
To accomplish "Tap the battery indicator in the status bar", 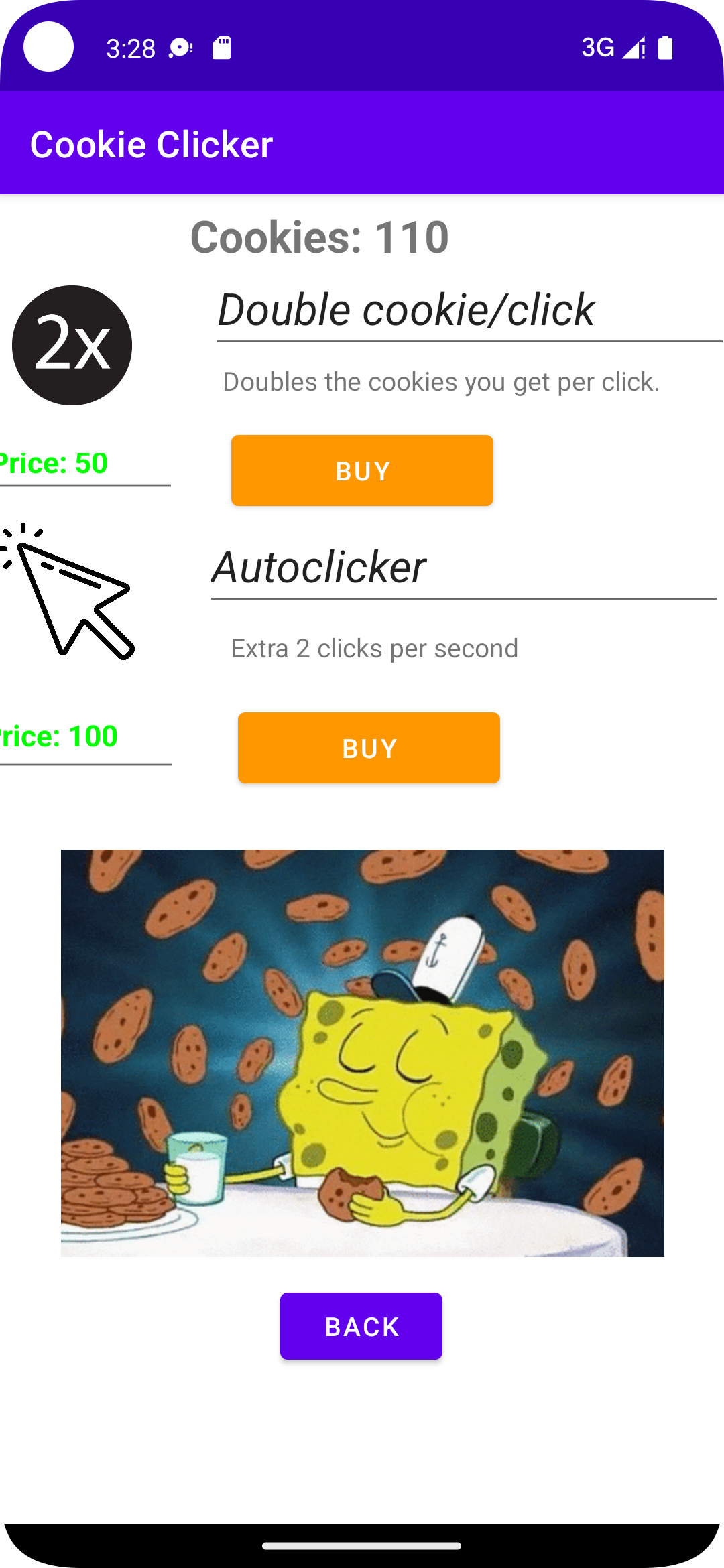I will [x=666, y=47].
